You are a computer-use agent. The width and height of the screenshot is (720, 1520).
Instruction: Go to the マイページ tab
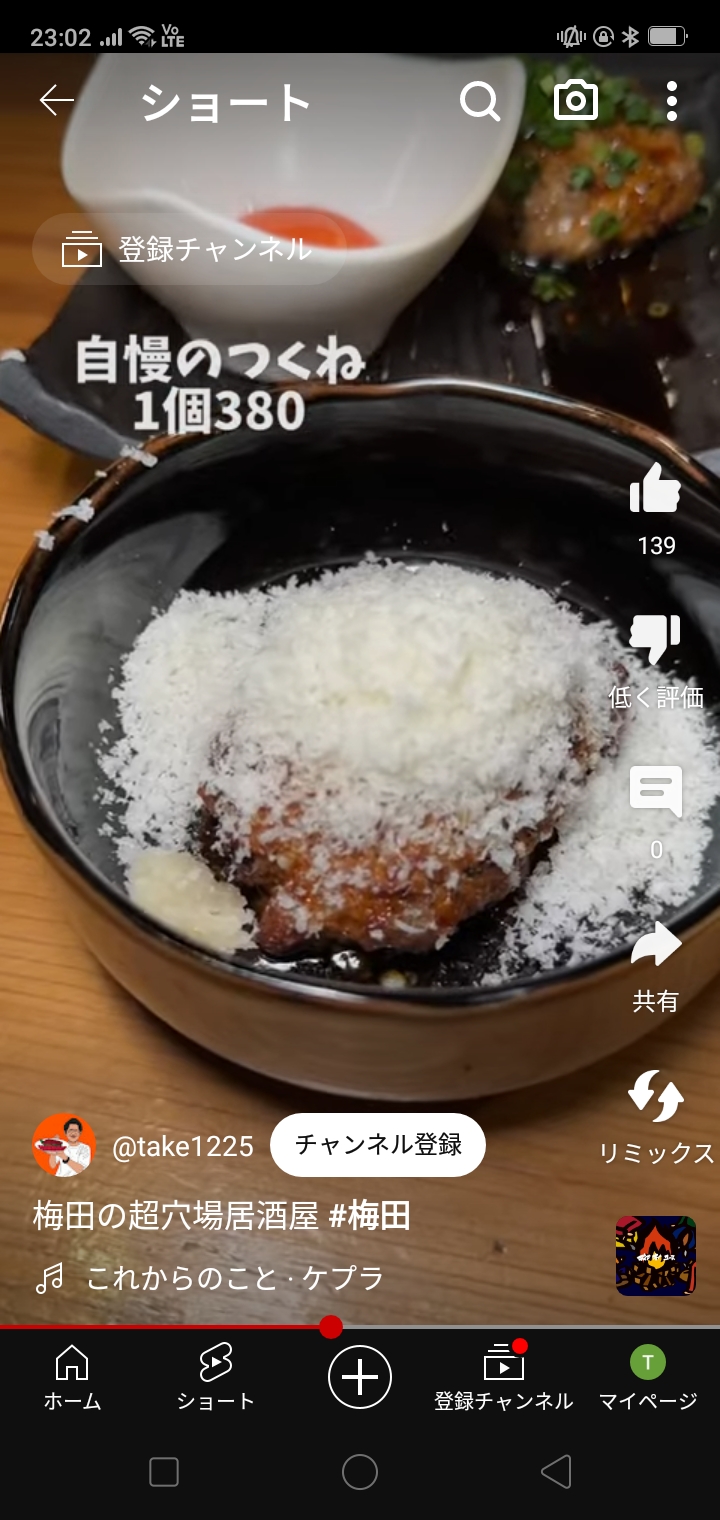[648, 1377]
